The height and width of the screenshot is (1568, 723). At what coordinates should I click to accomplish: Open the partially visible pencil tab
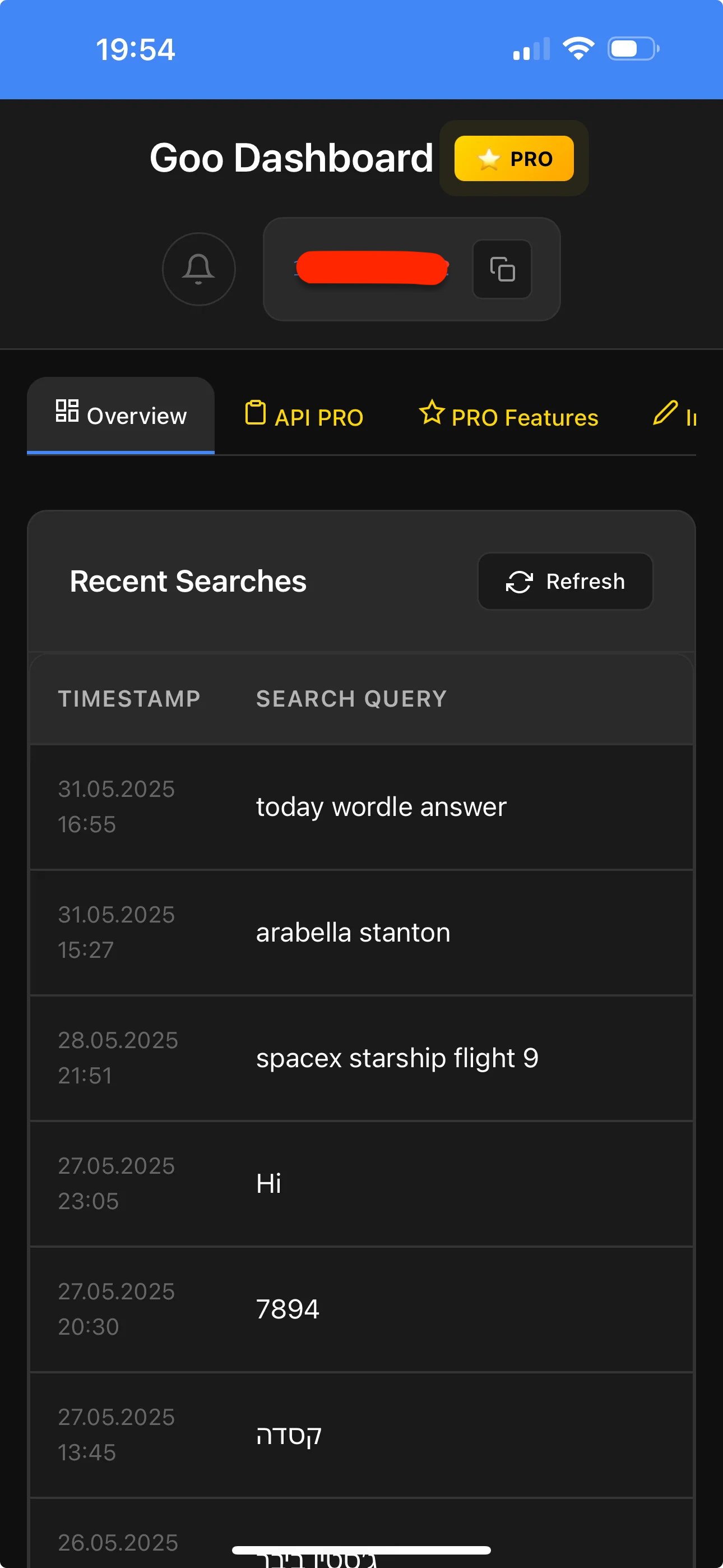pos(674,416)
